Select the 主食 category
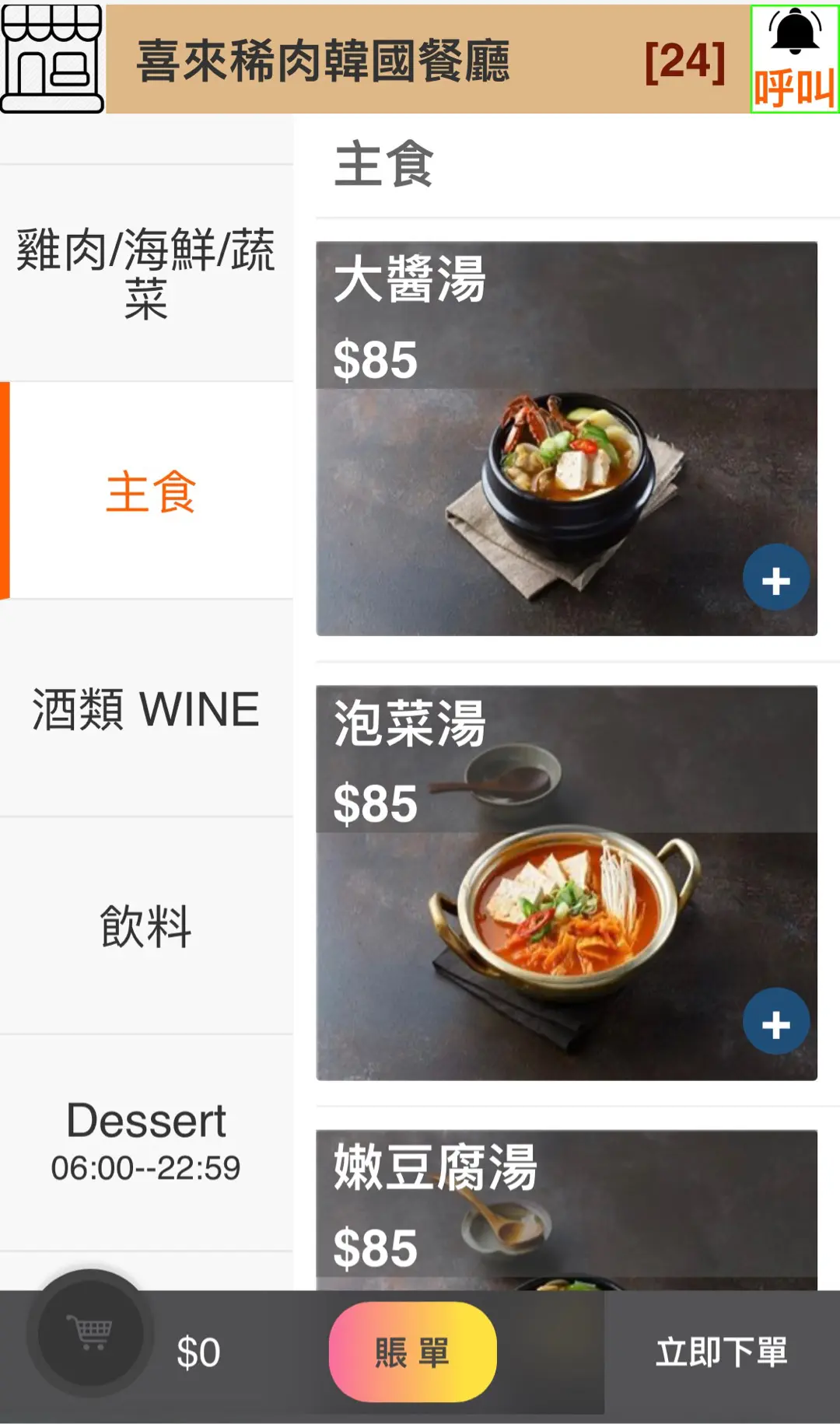The width and height of the screenshot is (840, 1424). [149, 492]
